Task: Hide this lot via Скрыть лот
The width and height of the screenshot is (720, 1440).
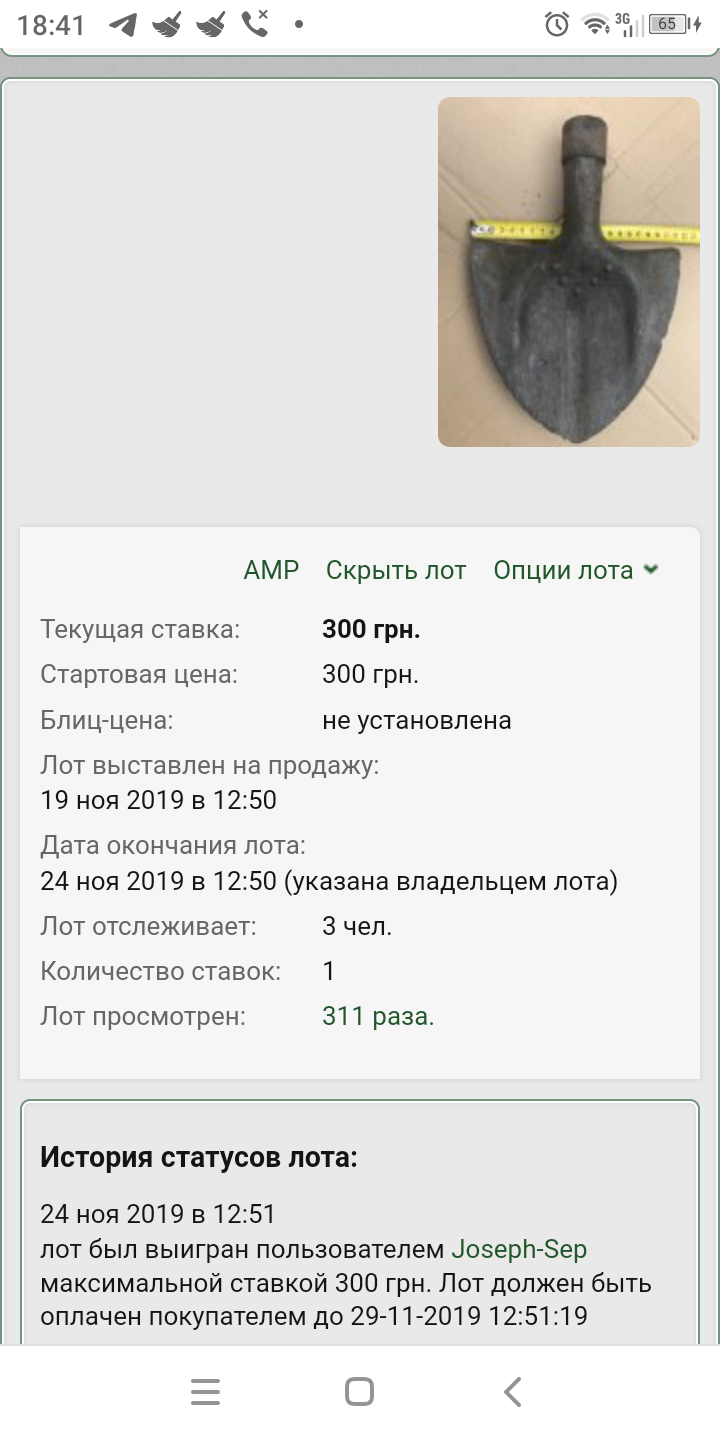Action: click(x=396, y=570)
